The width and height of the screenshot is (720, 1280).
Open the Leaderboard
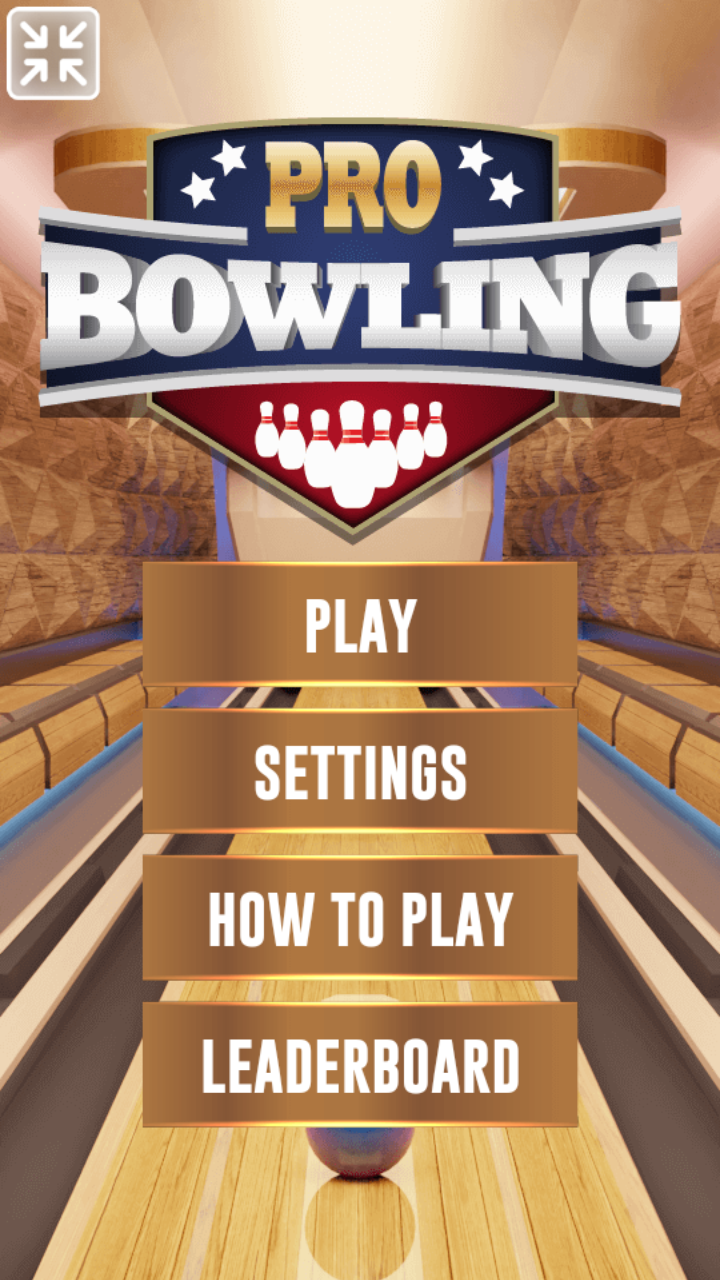360,1064
